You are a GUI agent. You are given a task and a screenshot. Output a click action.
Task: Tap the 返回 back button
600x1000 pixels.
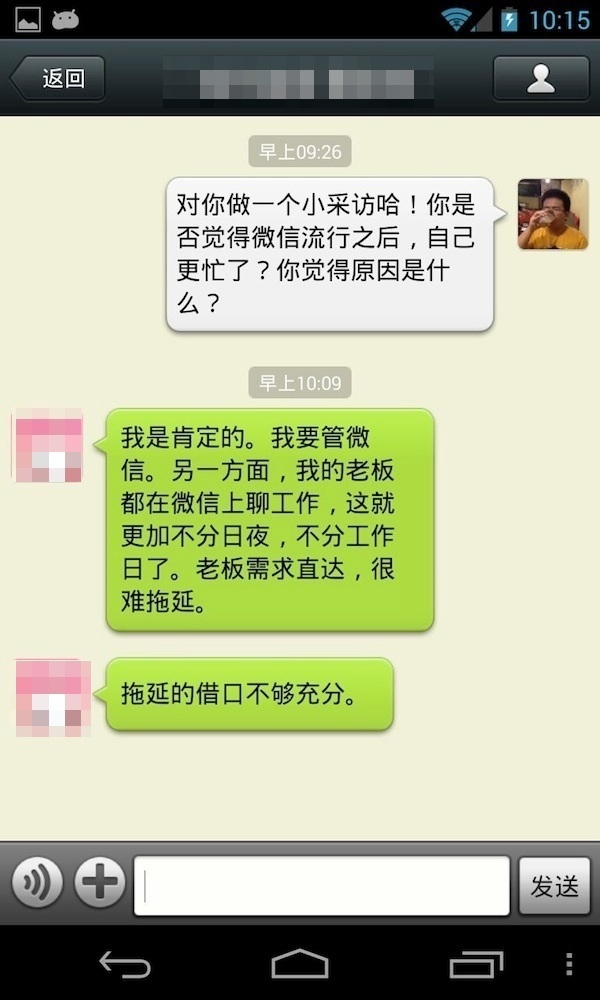[x=58, y=79]
